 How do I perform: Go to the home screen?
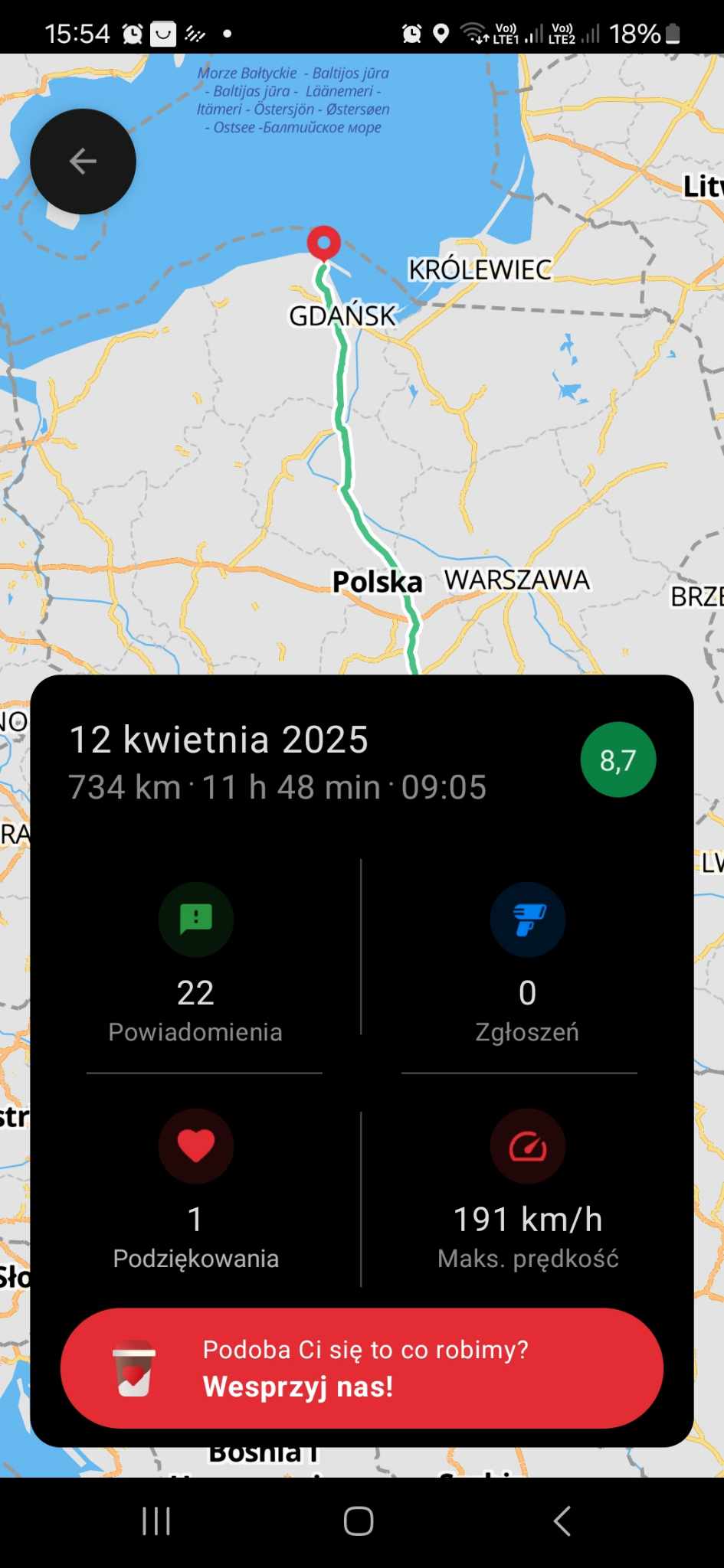click(x=359, y=1521)
